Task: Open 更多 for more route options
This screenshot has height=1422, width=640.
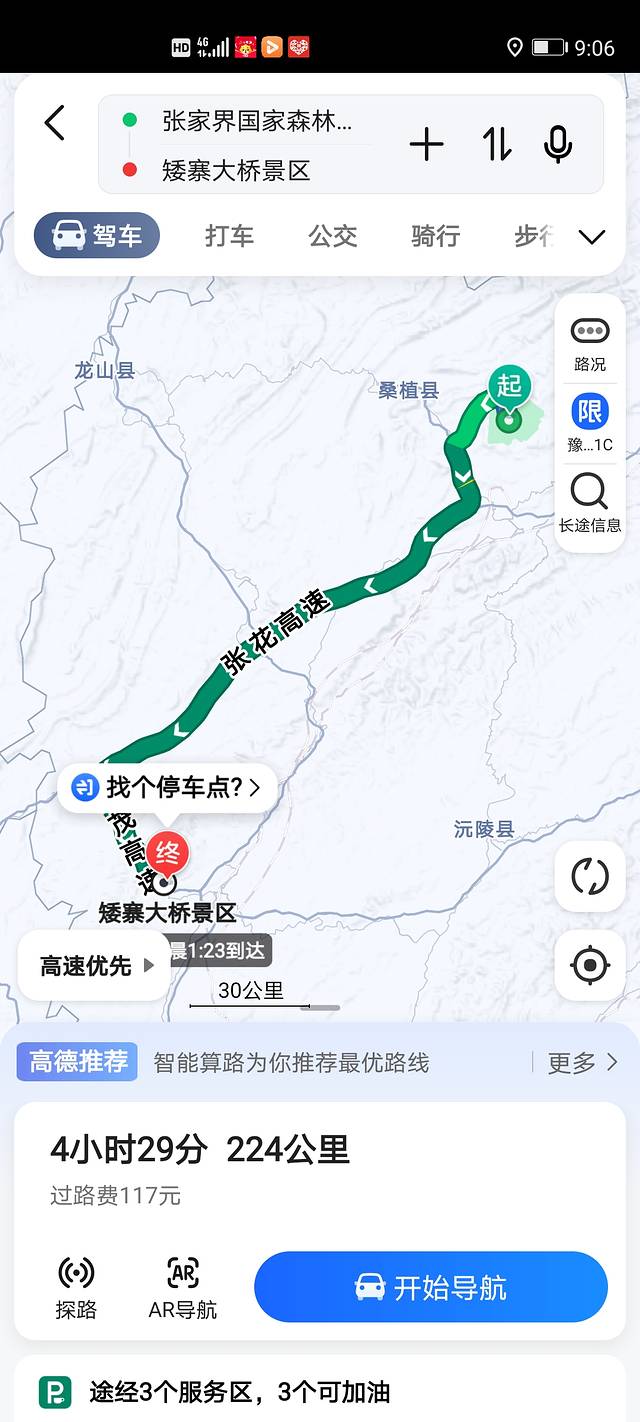Action: 582,1062
